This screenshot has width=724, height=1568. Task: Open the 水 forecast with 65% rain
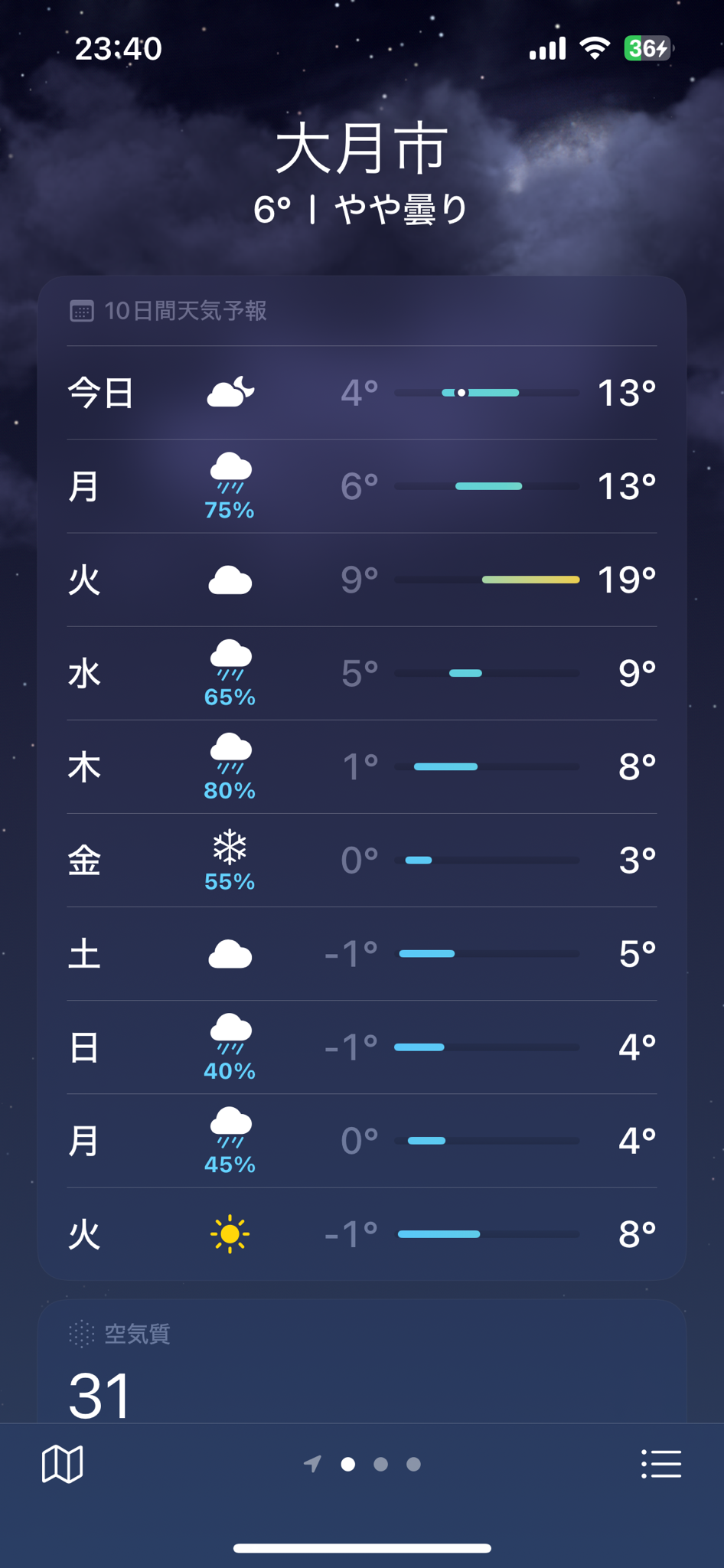362,673
